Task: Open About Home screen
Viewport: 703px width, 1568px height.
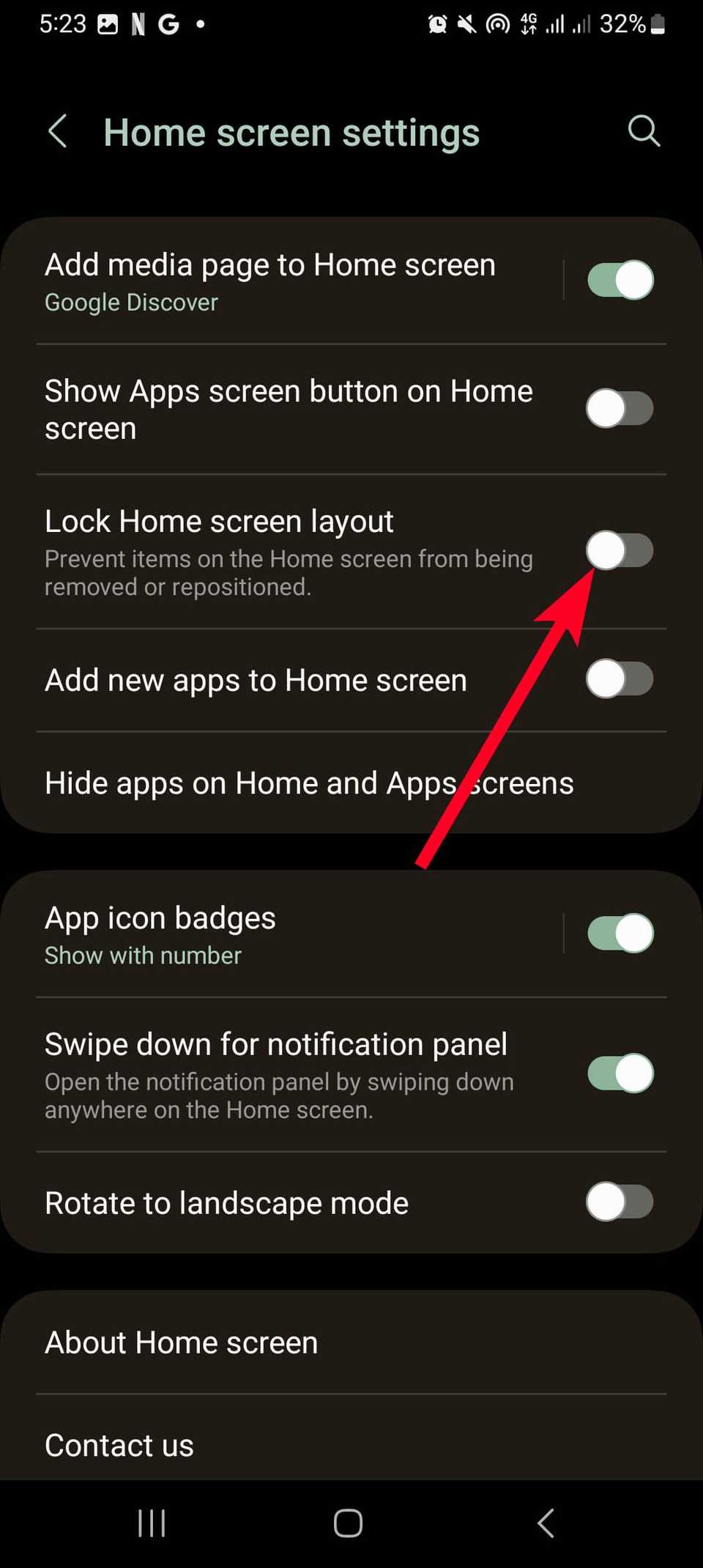Action: 180,1342
